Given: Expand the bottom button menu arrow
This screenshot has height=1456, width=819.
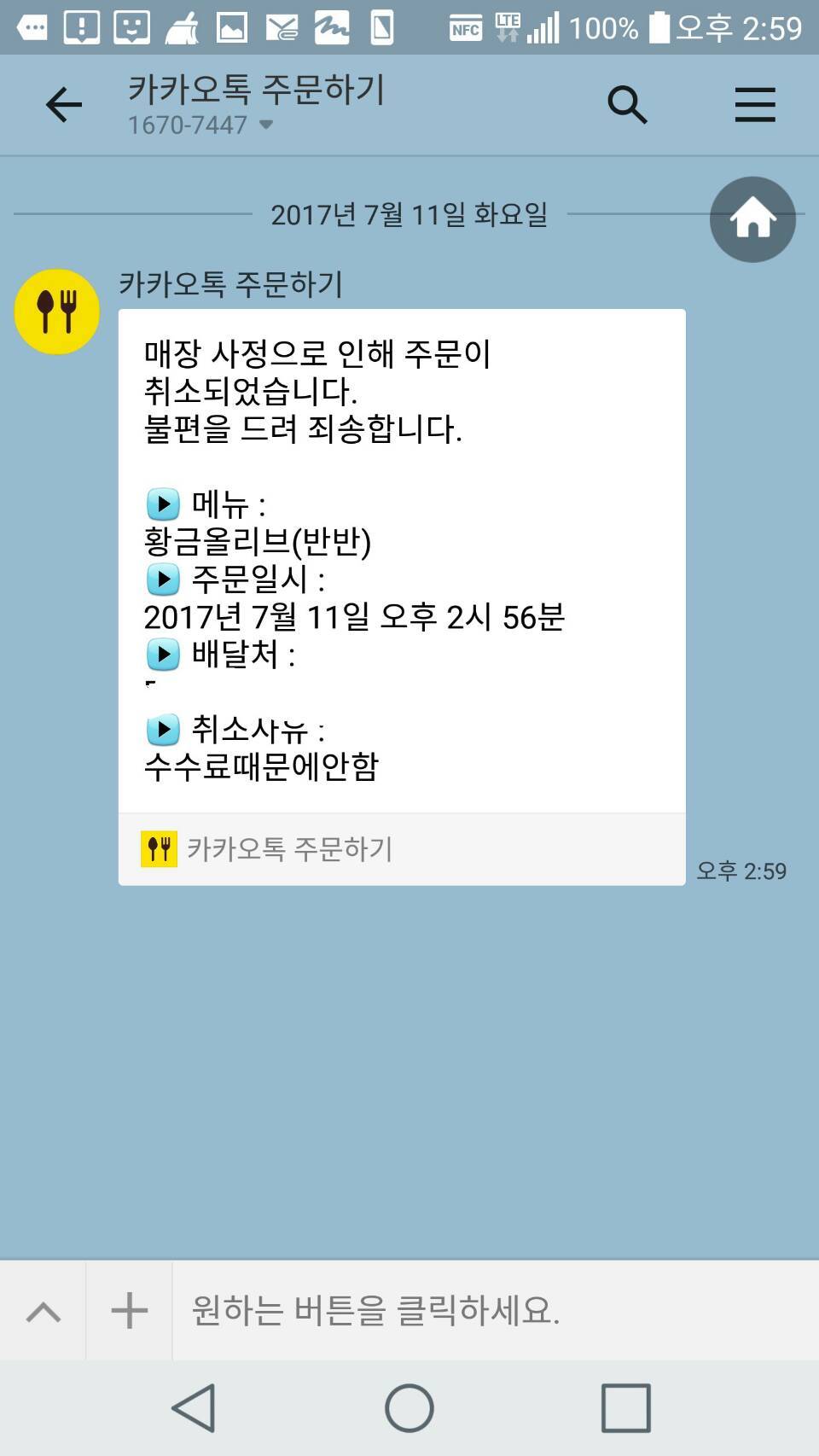Looking at the screenshot, I should pyautogui.click(x=44, y=1311).
